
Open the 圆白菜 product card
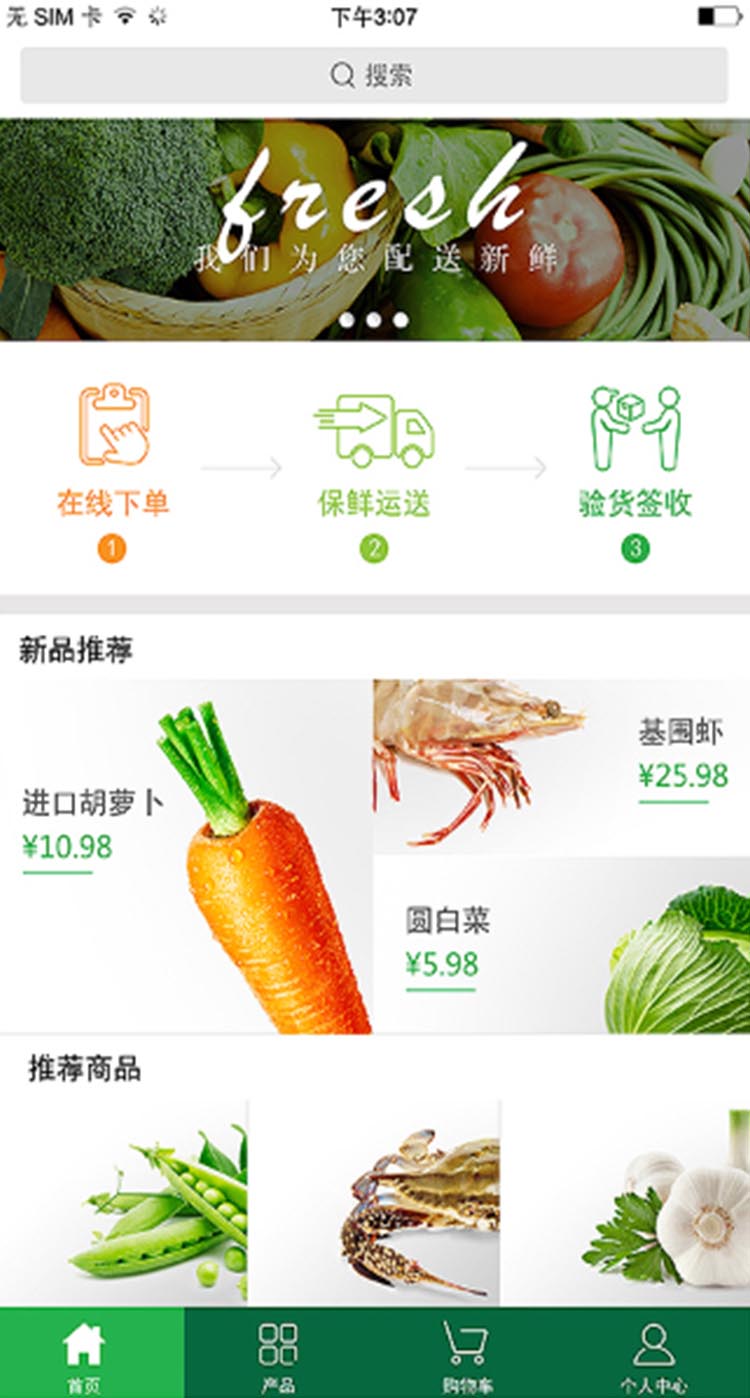point(562,944)
